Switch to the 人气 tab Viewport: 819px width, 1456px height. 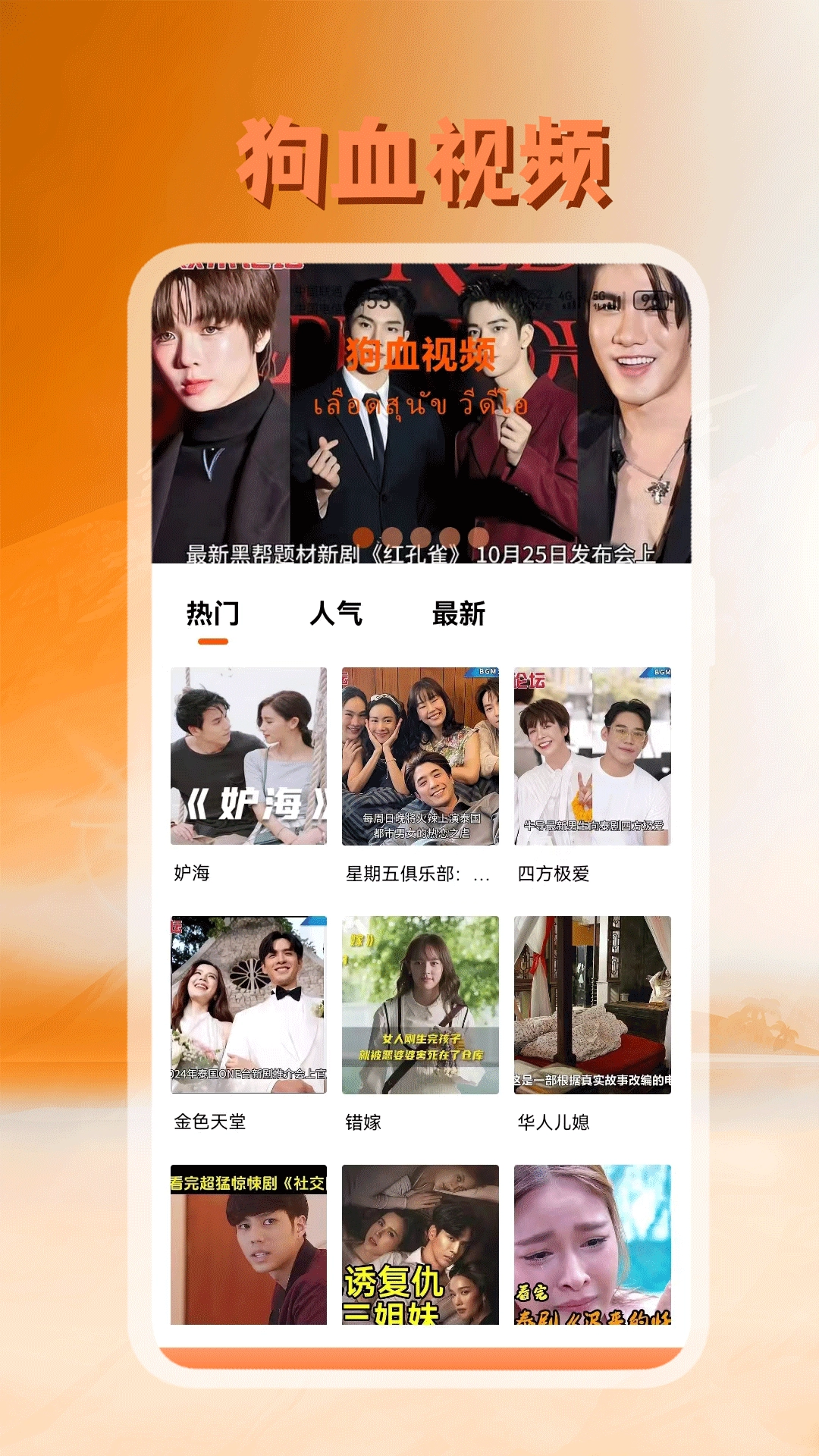click(337, 616)
